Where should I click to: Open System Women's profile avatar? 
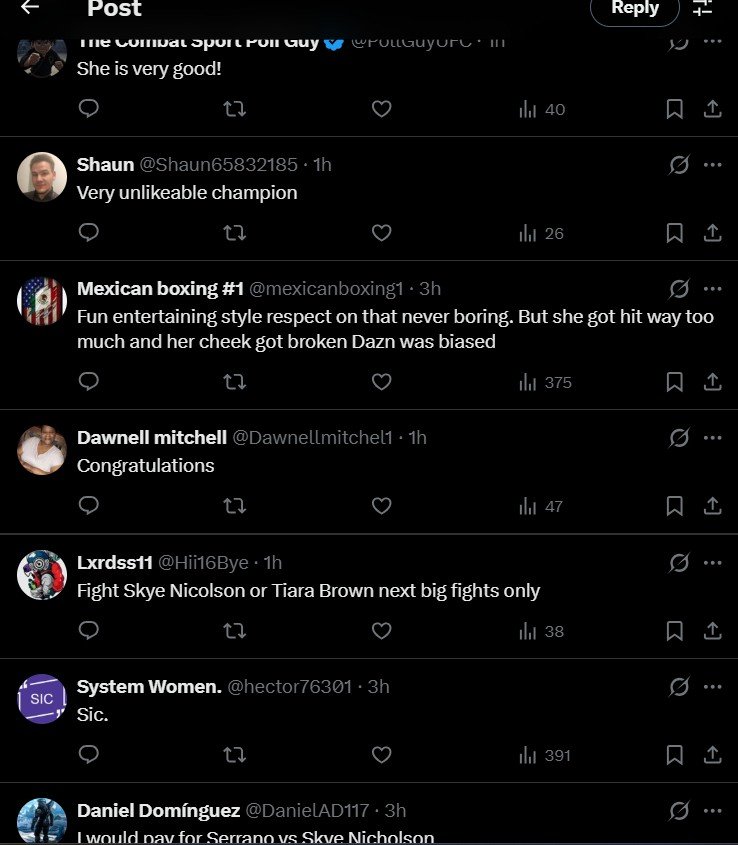[42, 699]
